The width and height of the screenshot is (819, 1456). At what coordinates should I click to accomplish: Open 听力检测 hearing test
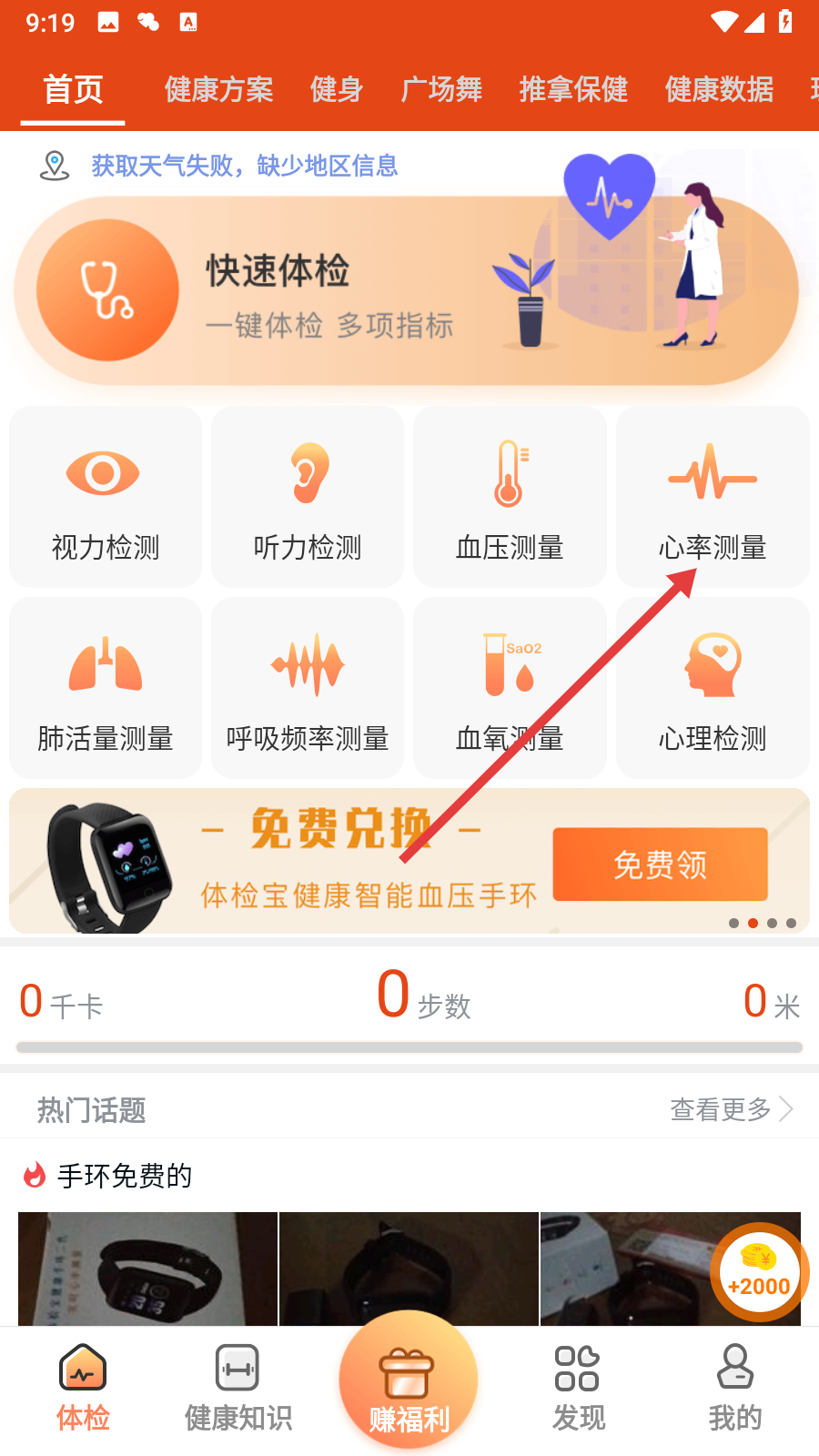[308, 497]
